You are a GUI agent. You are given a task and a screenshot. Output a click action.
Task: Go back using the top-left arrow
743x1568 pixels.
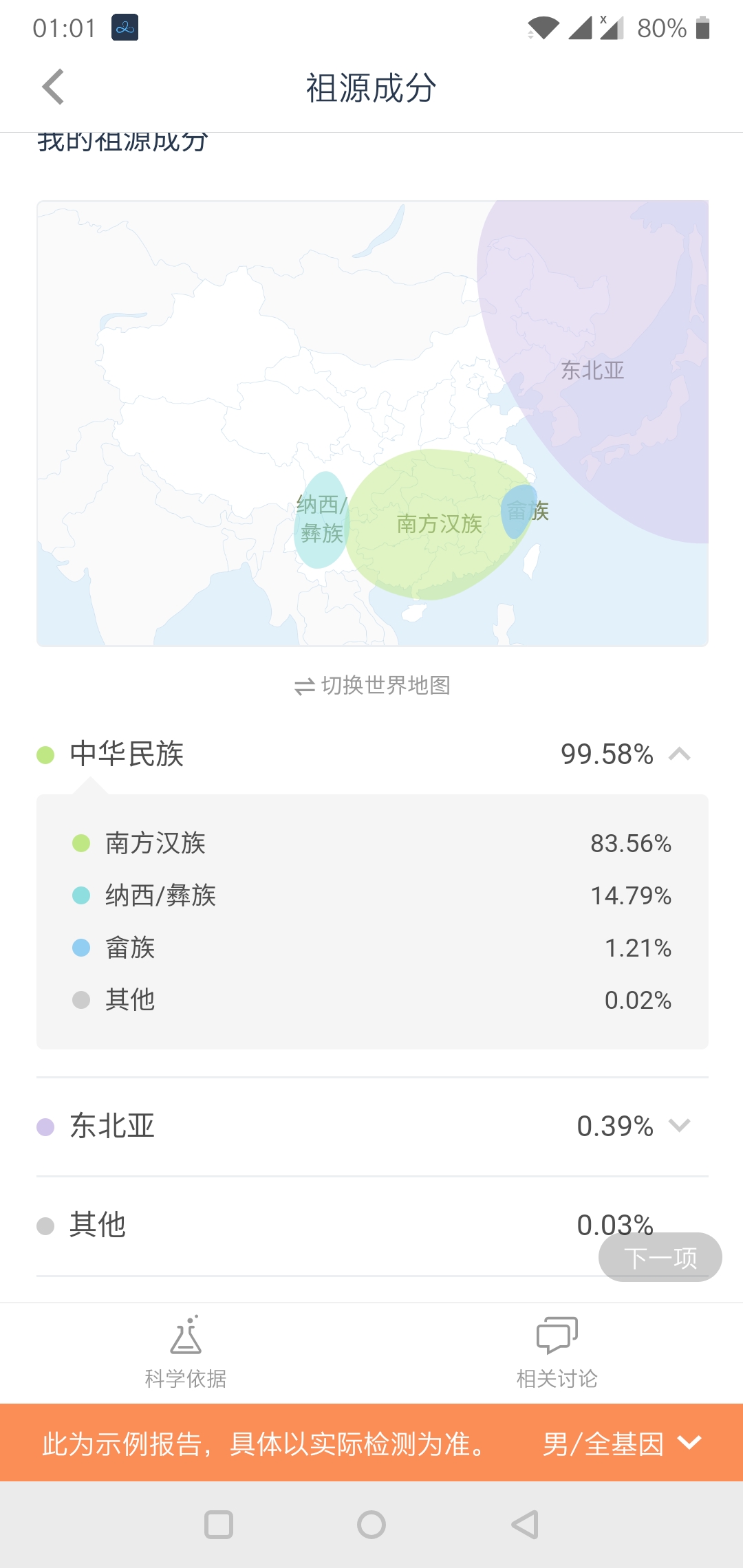(x=54, y=87)
